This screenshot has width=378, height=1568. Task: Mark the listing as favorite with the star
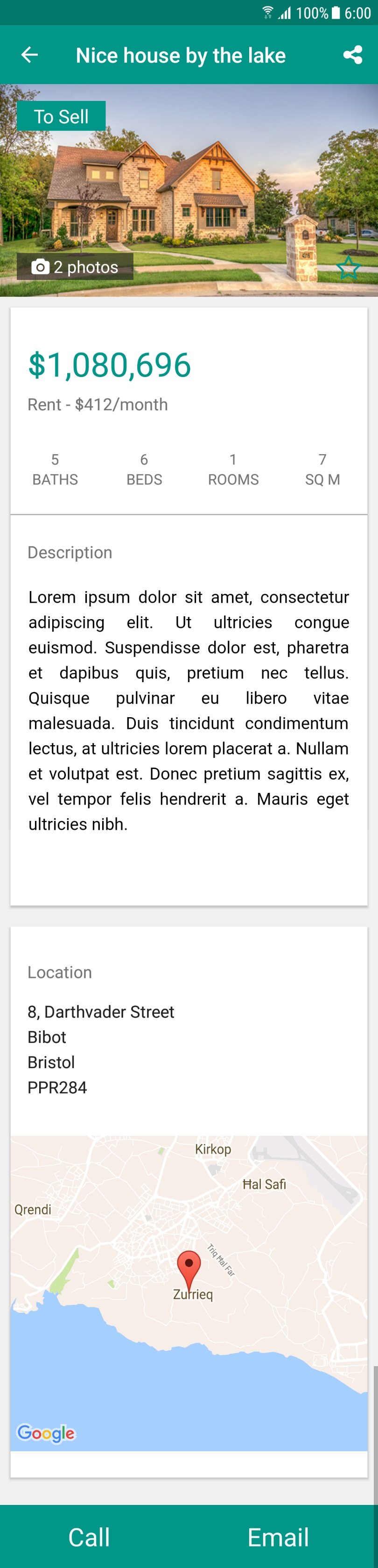(x=348, y=267)
